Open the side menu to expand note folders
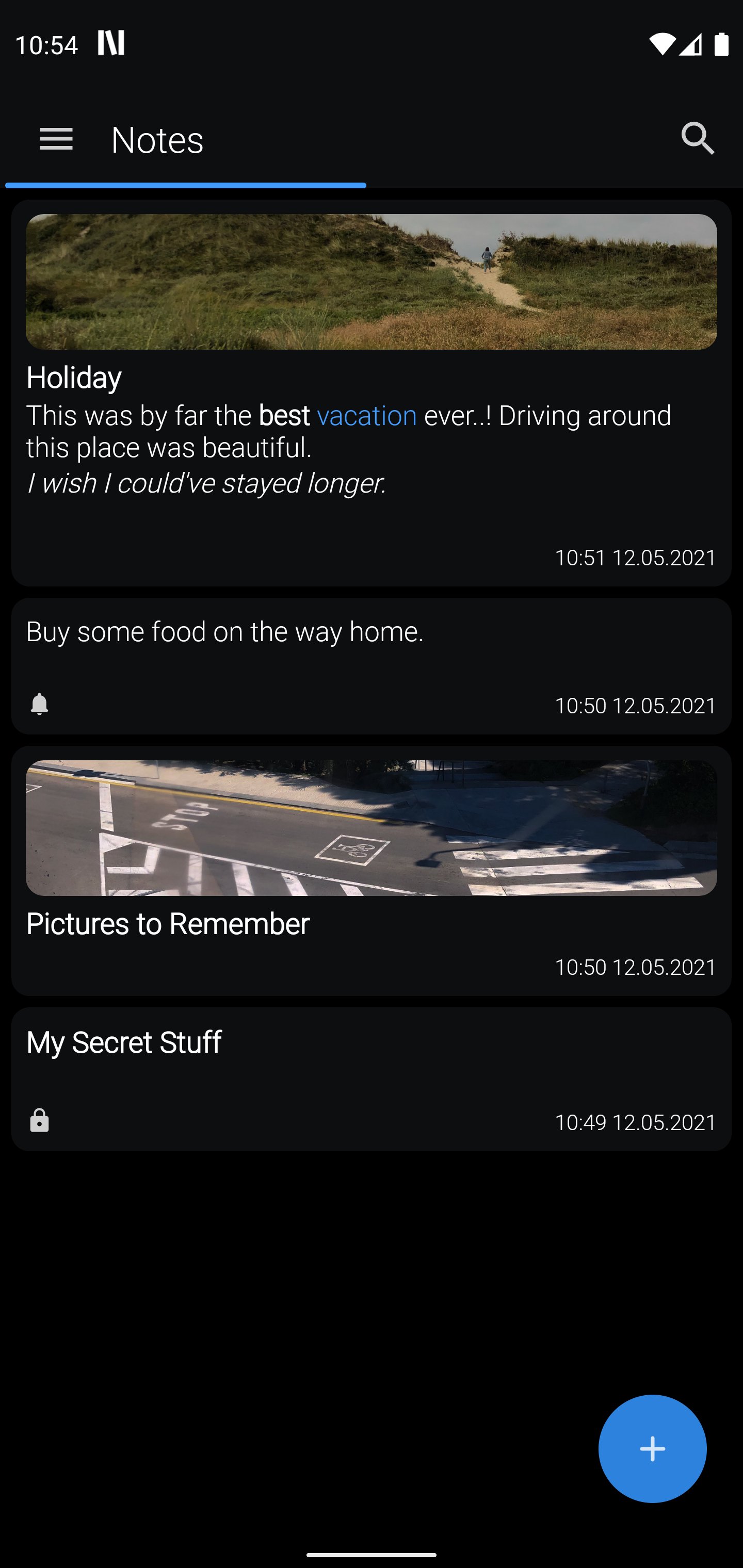Image resolution: width=743 pixels, height=1568 pixels. (56, 139)
